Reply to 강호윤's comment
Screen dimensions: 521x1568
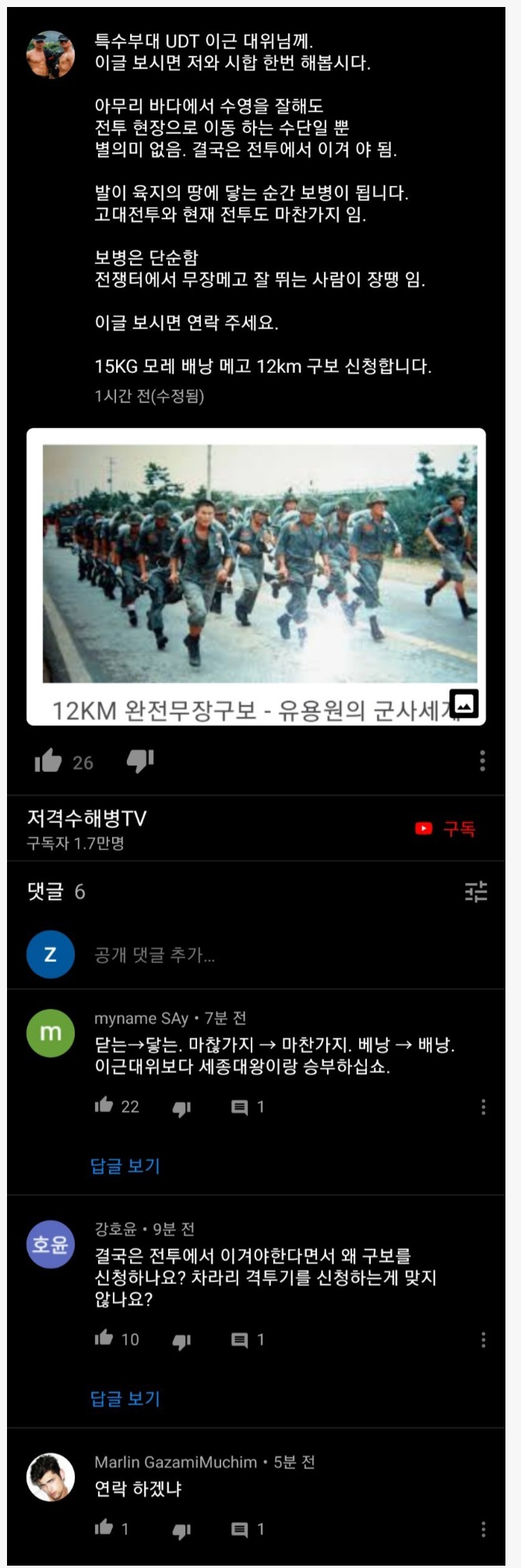click(x=240, y=1340)
